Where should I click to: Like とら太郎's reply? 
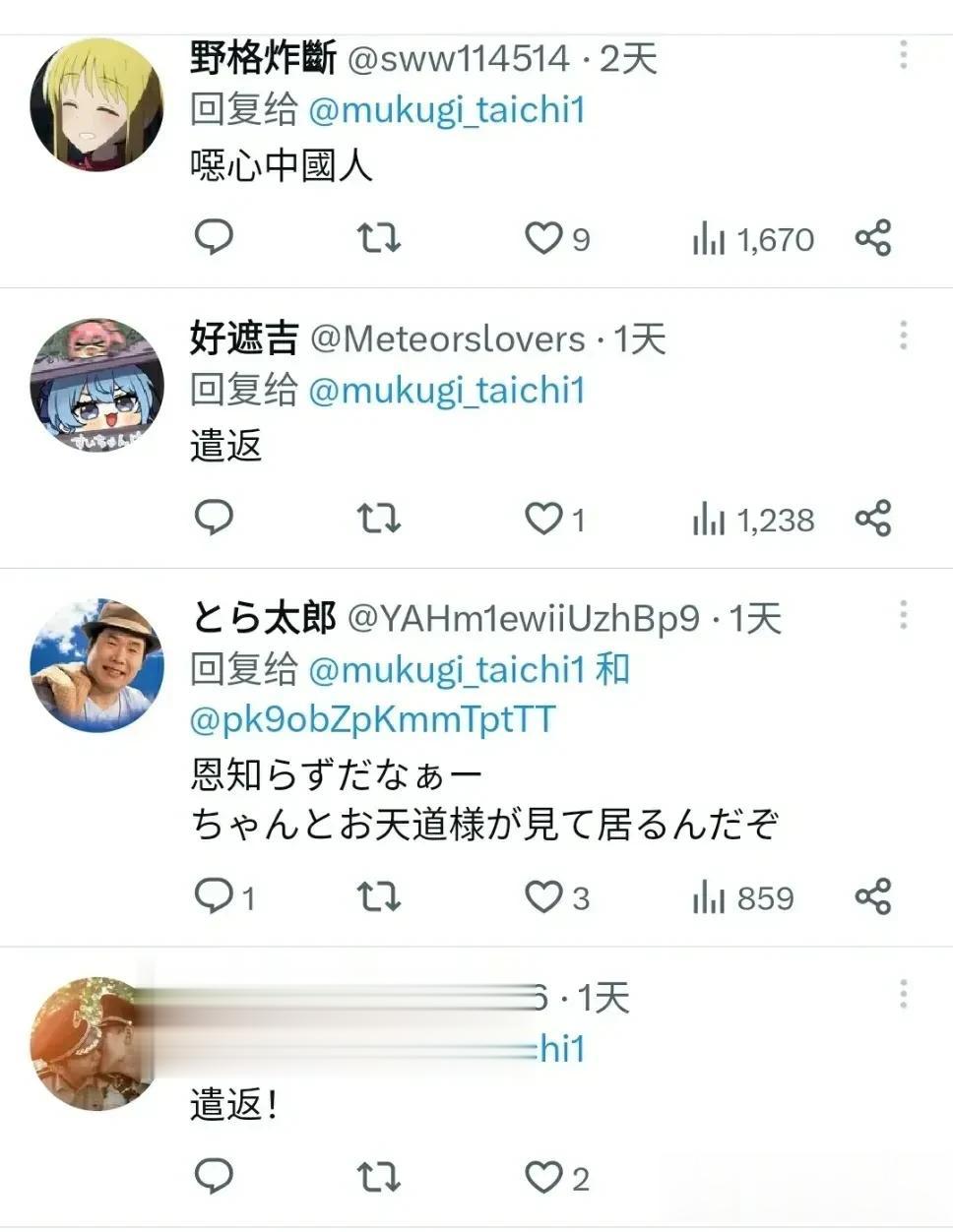[543, 896]
